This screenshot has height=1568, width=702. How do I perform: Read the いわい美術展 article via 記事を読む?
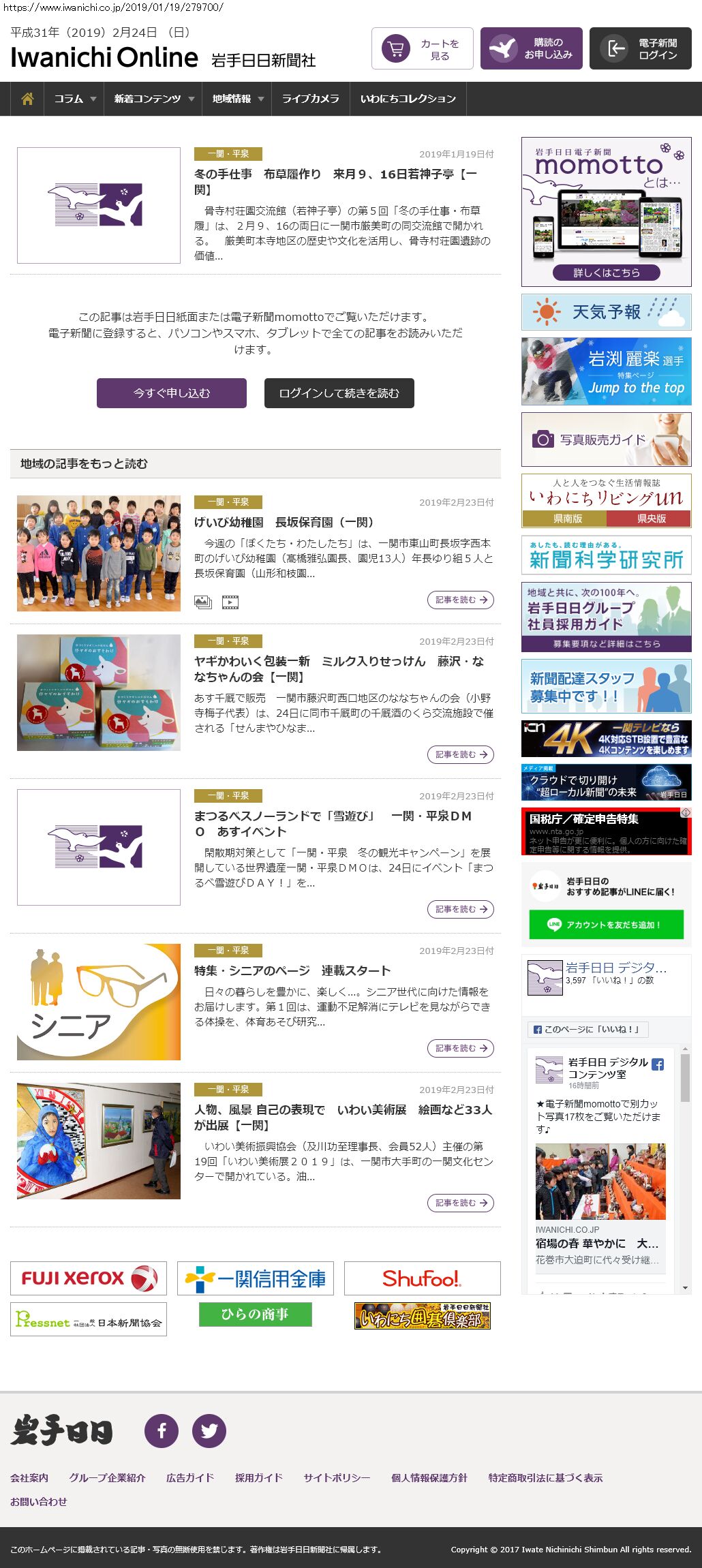point(460,1203)
